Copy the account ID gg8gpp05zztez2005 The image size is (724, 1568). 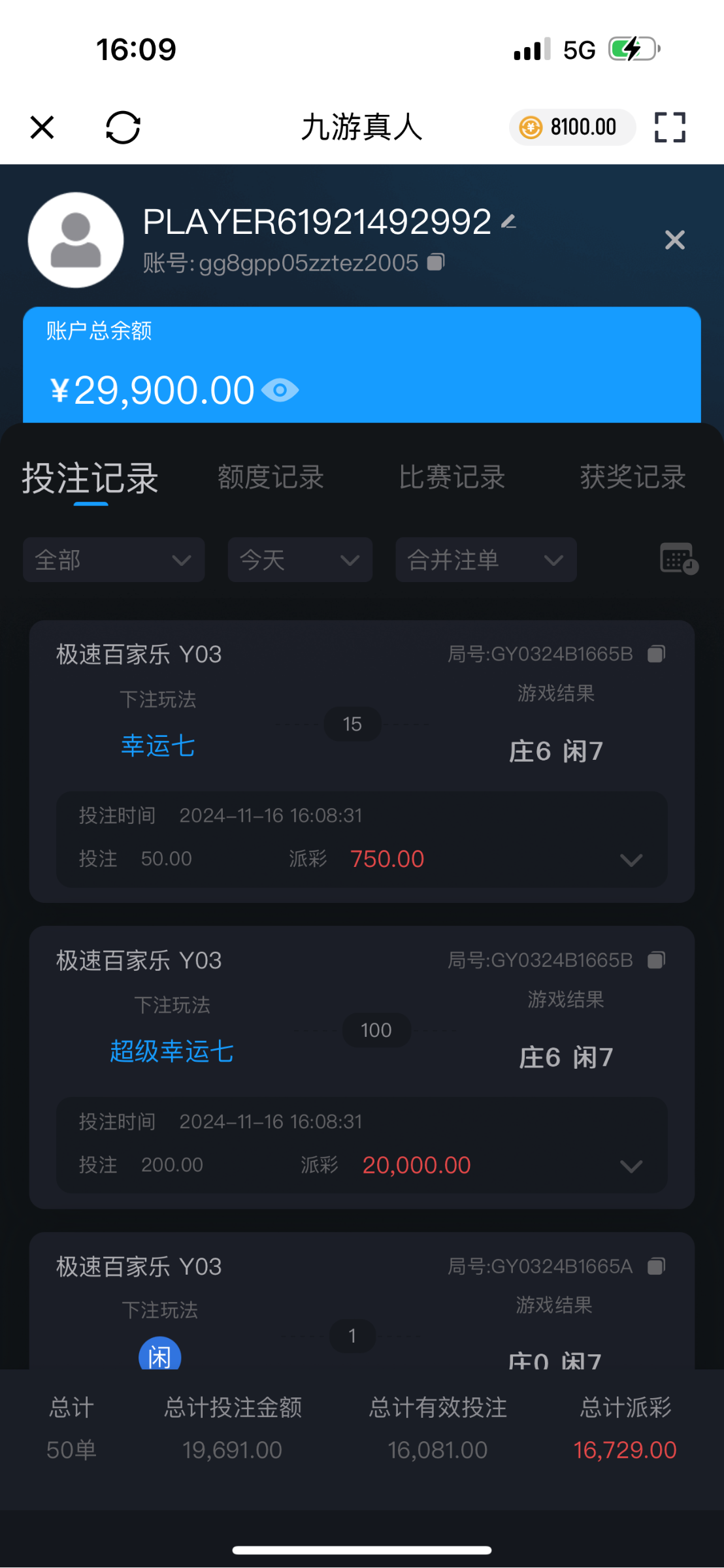[x=436, y=263]
